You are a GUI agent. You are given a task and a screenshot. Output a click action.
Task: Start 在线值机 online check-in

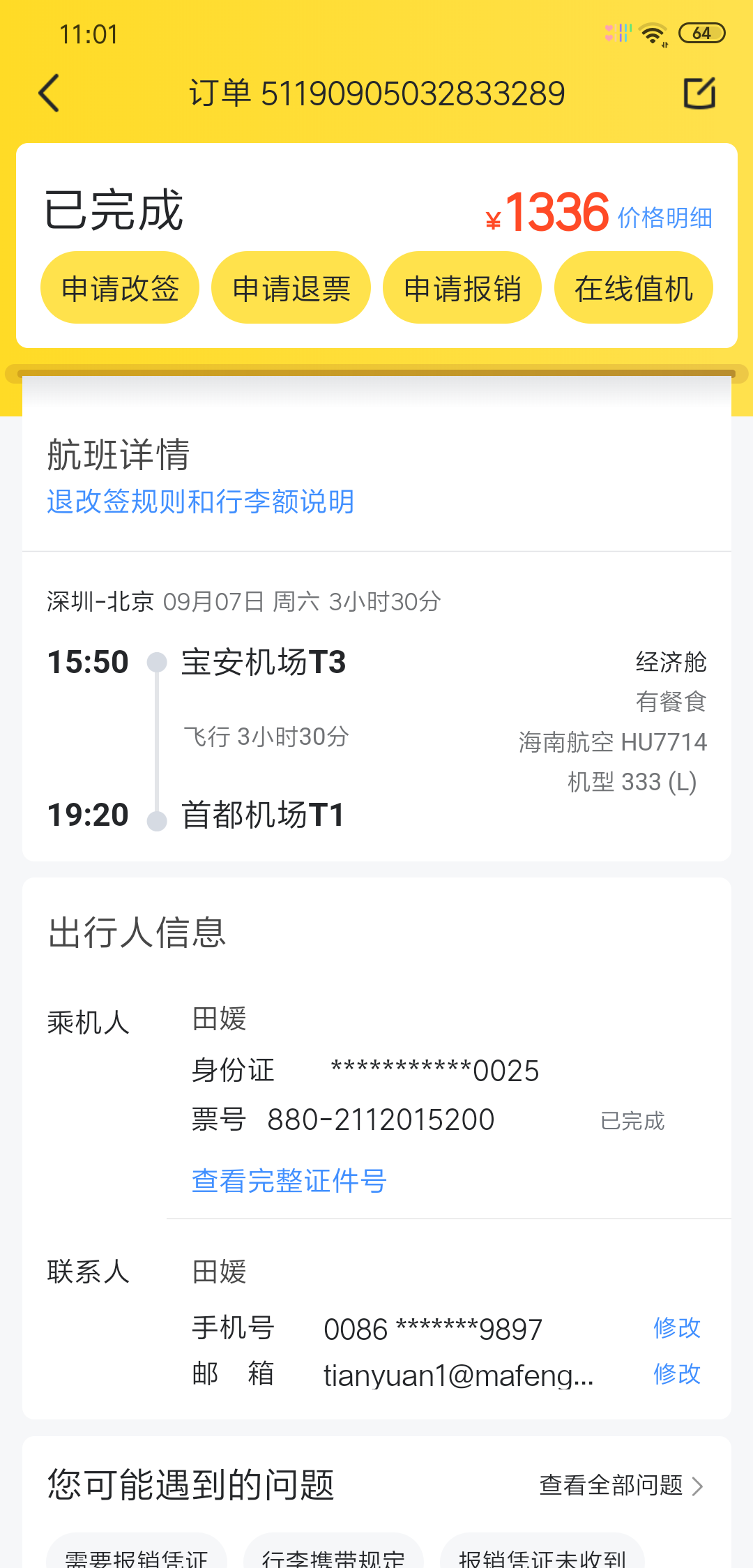(x=633, y=288)
